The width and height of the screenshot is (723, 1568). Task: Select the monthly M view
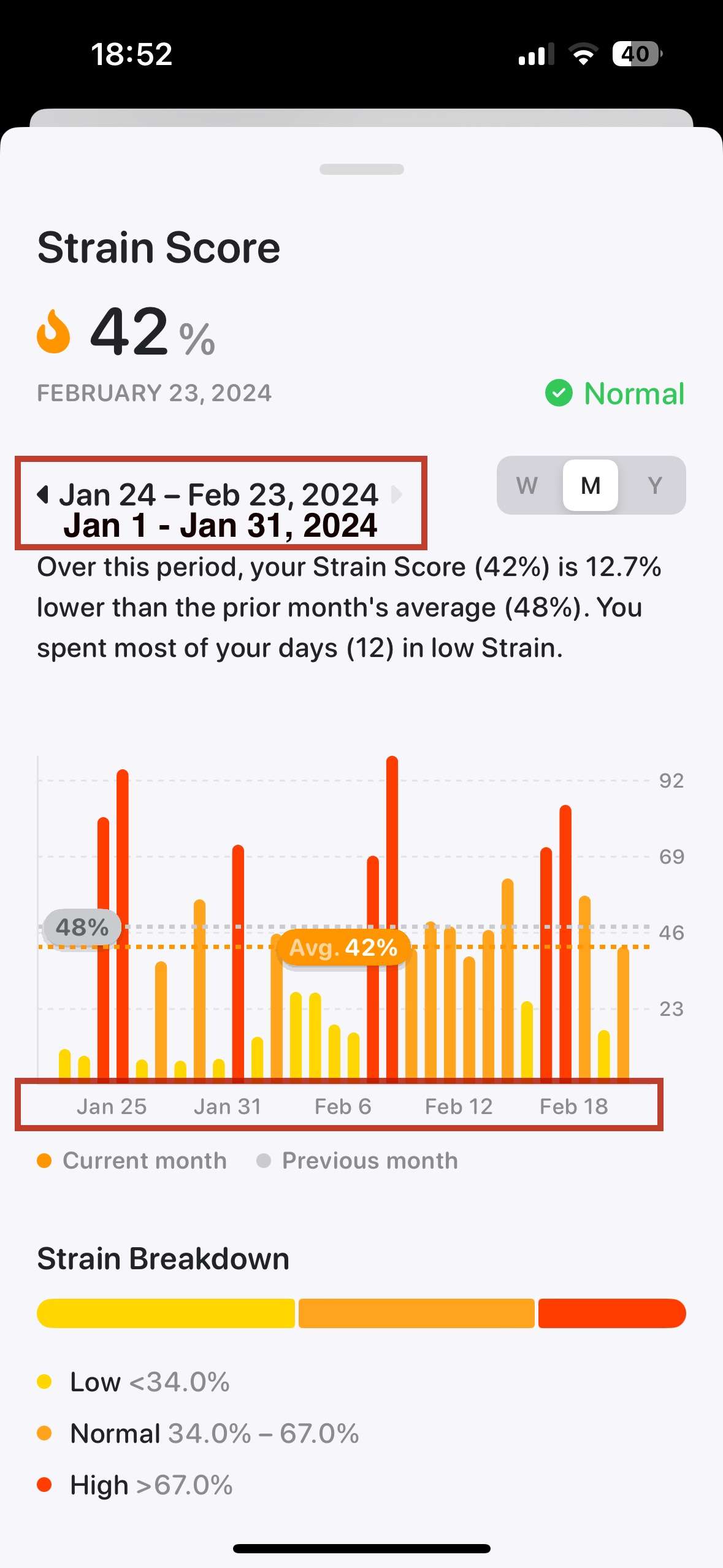click(591, 485)
